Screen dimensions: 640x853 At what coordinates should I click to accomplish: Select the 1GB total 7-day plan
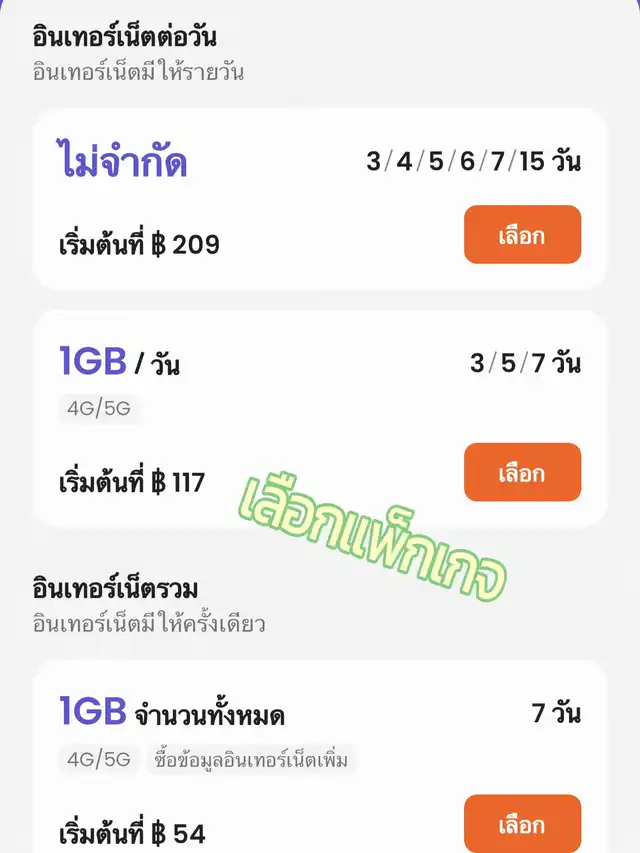click(x=522, y=824)
